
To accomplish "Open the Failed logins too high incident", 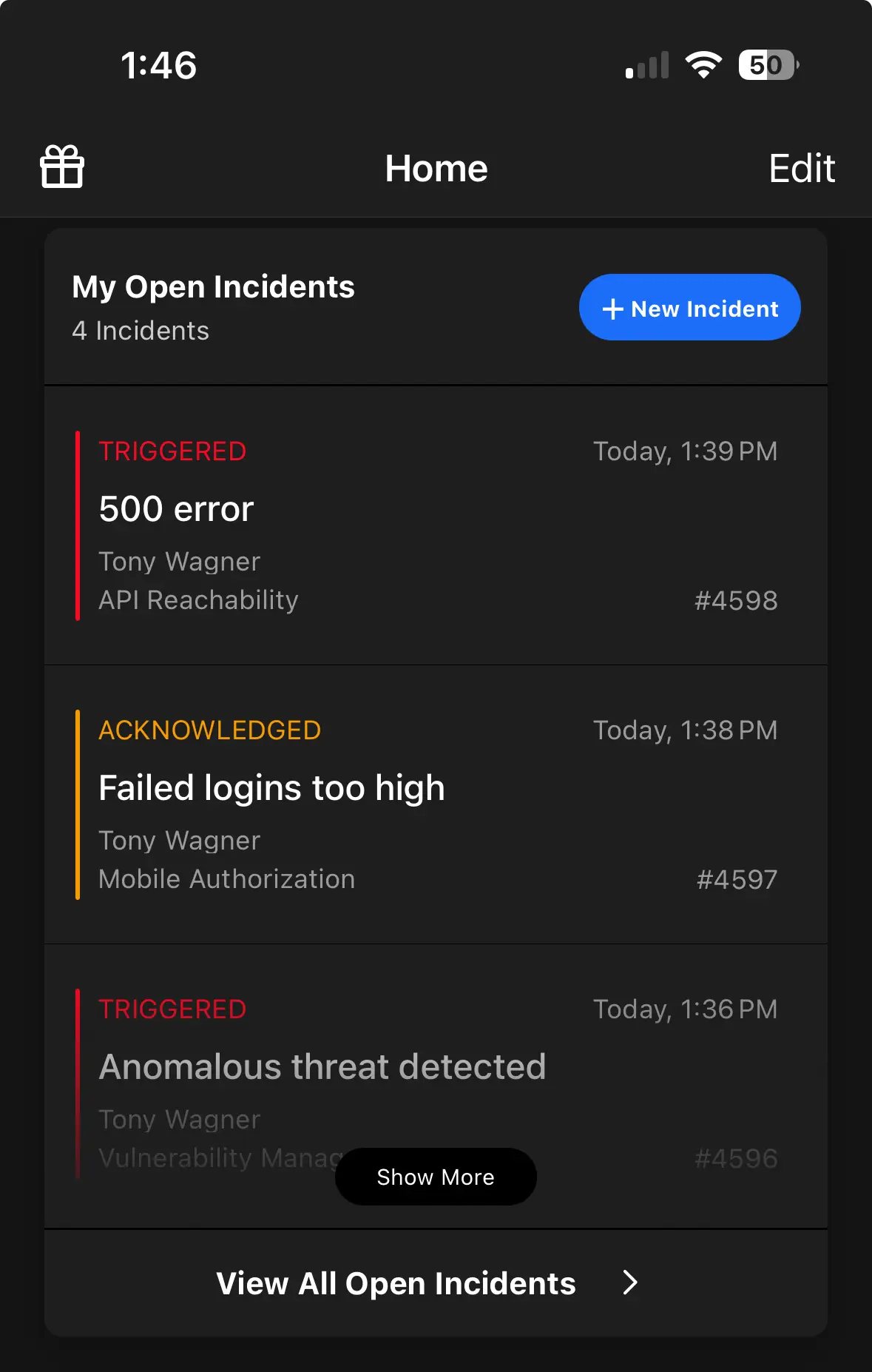I will (435, 804).
